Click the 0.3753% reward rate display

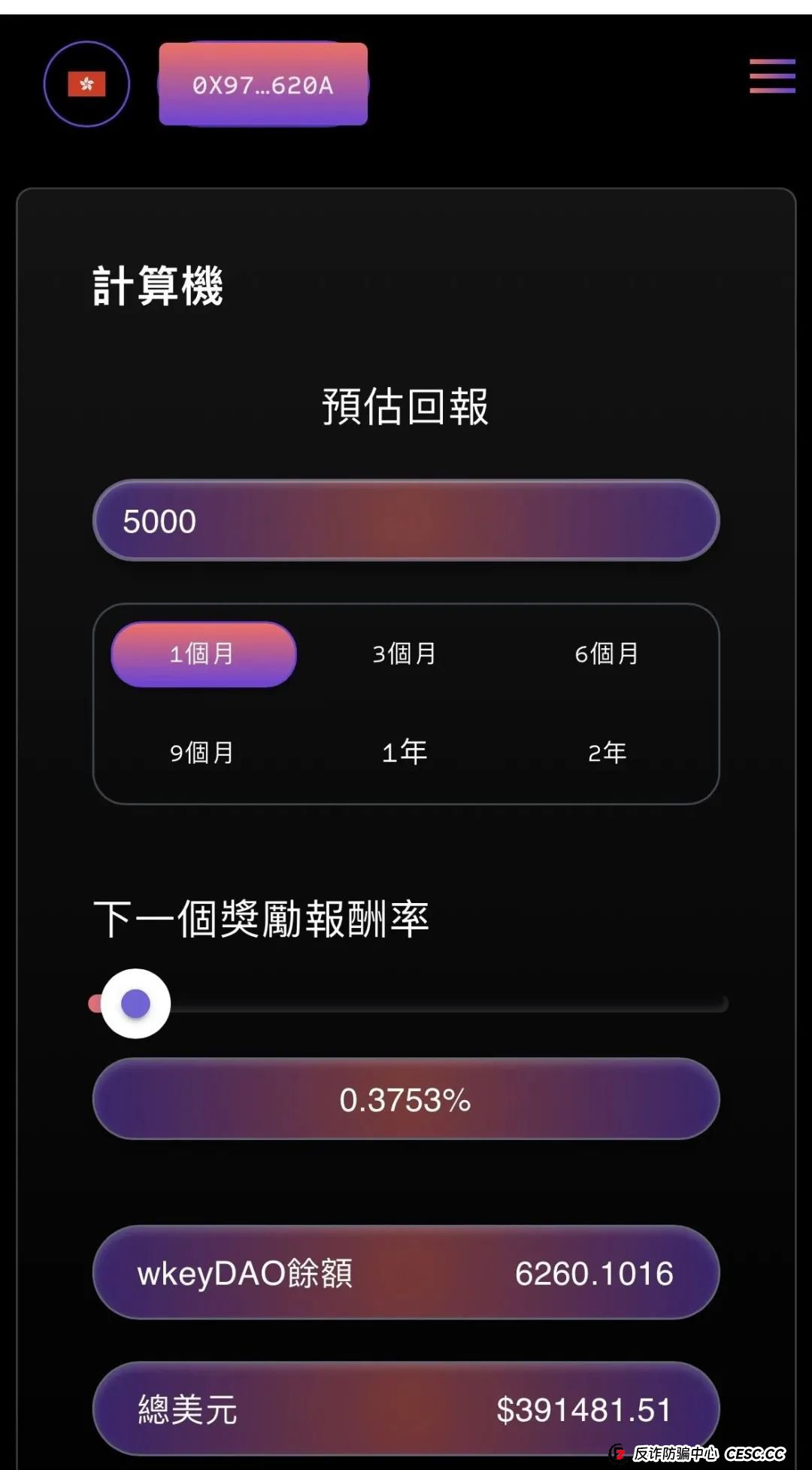(x=406, y=1099)
